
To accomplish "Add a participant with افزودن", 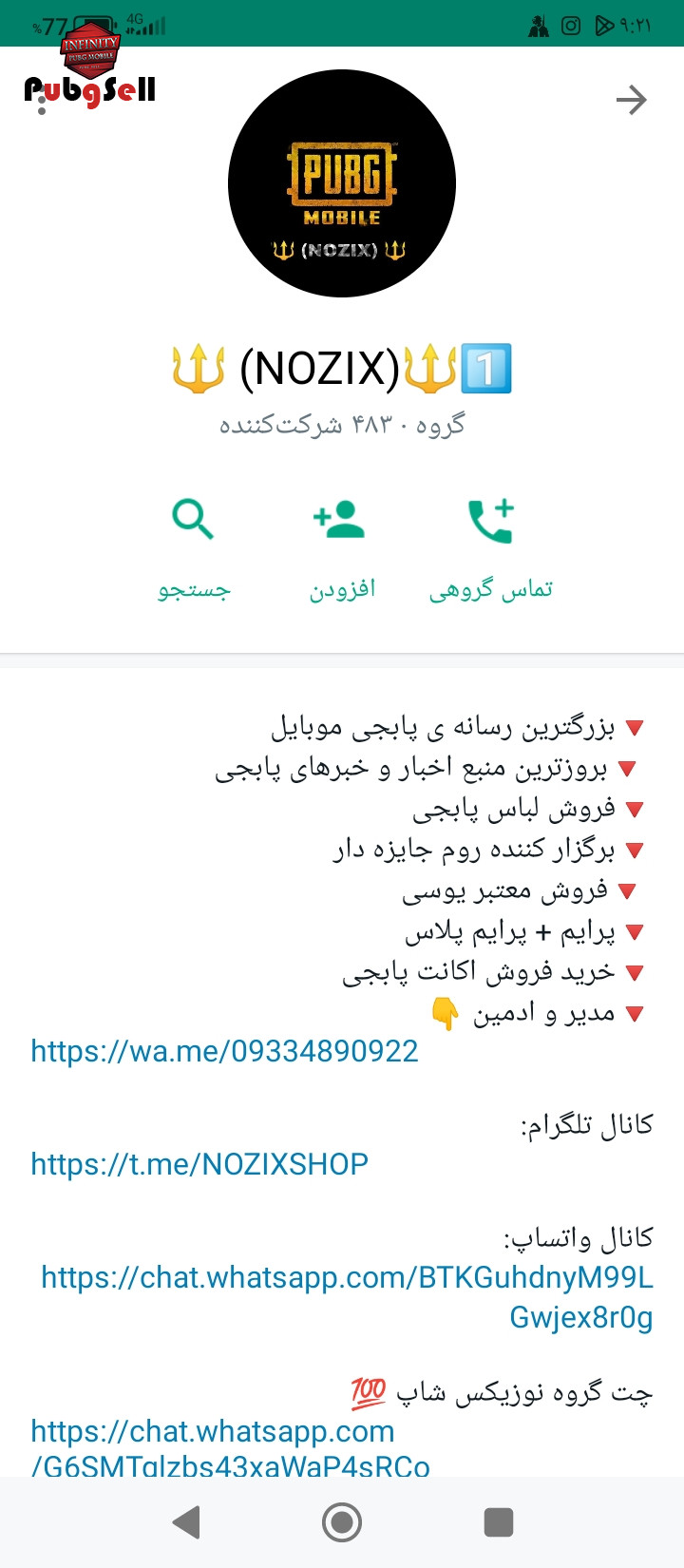I will coord(342,549).
